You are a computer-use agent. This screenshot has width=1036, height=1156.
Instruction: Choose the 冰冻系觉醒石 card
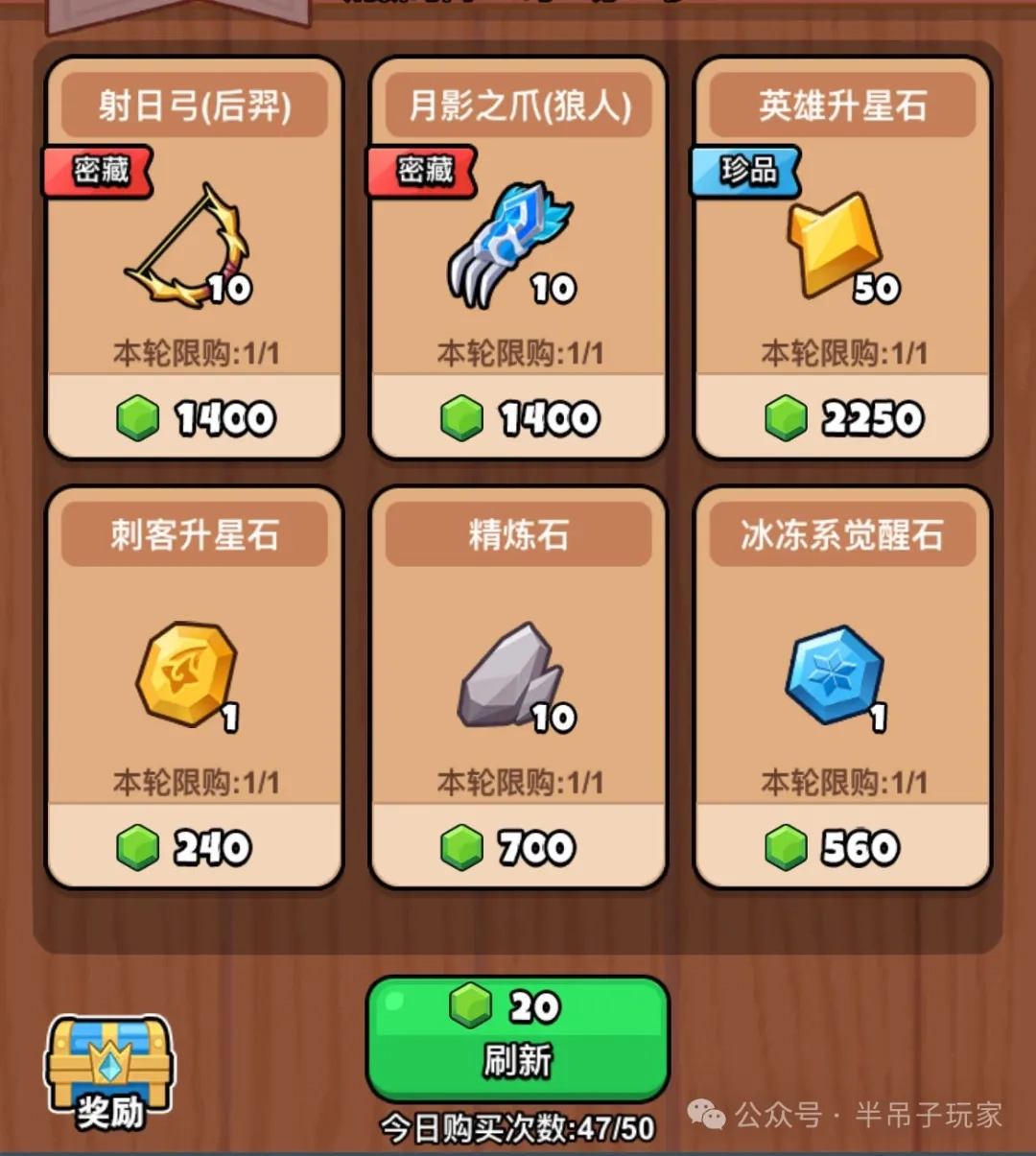point(842,686)
